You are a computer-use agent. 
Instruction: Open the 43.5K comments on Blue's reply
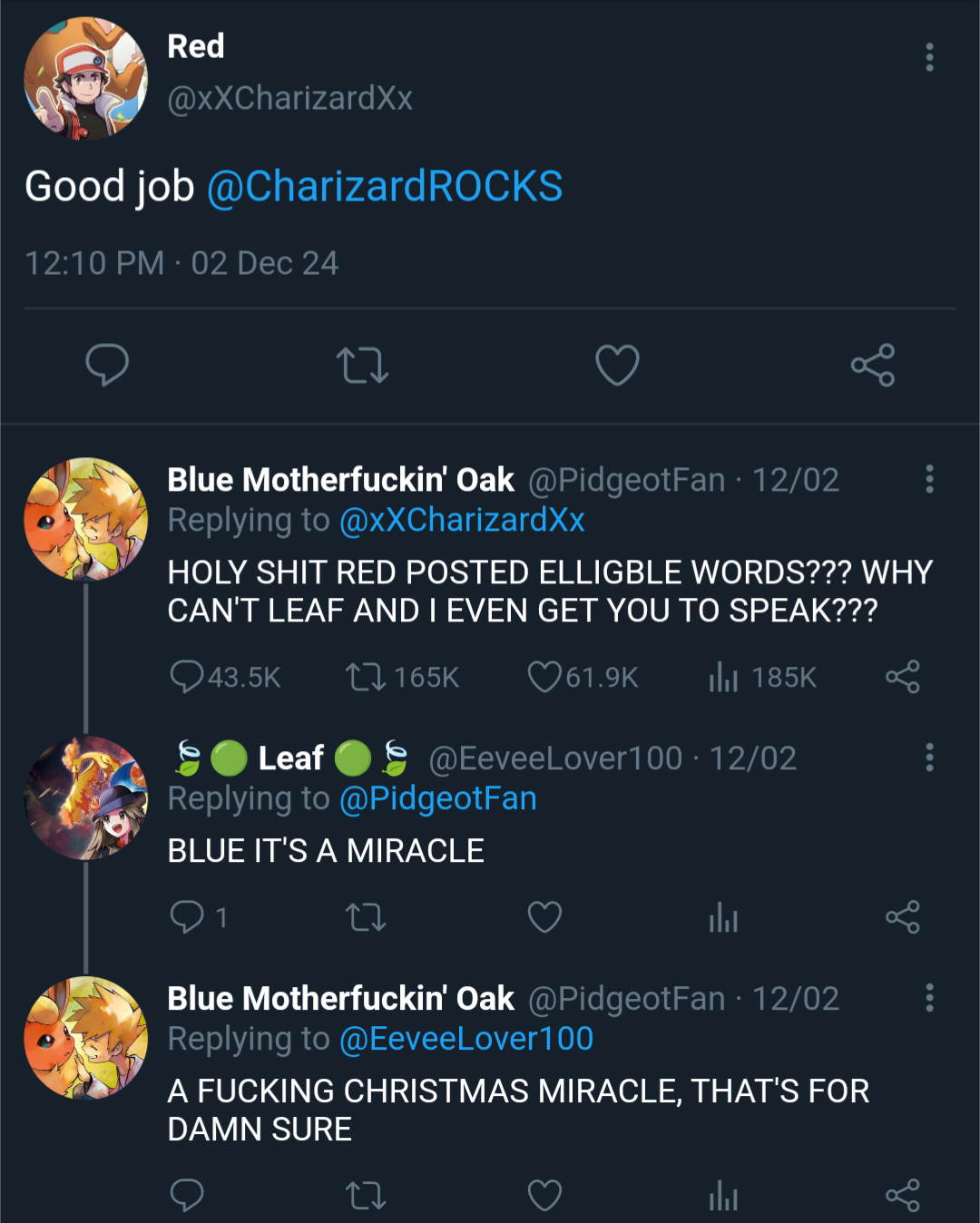(x=188, y=677)
